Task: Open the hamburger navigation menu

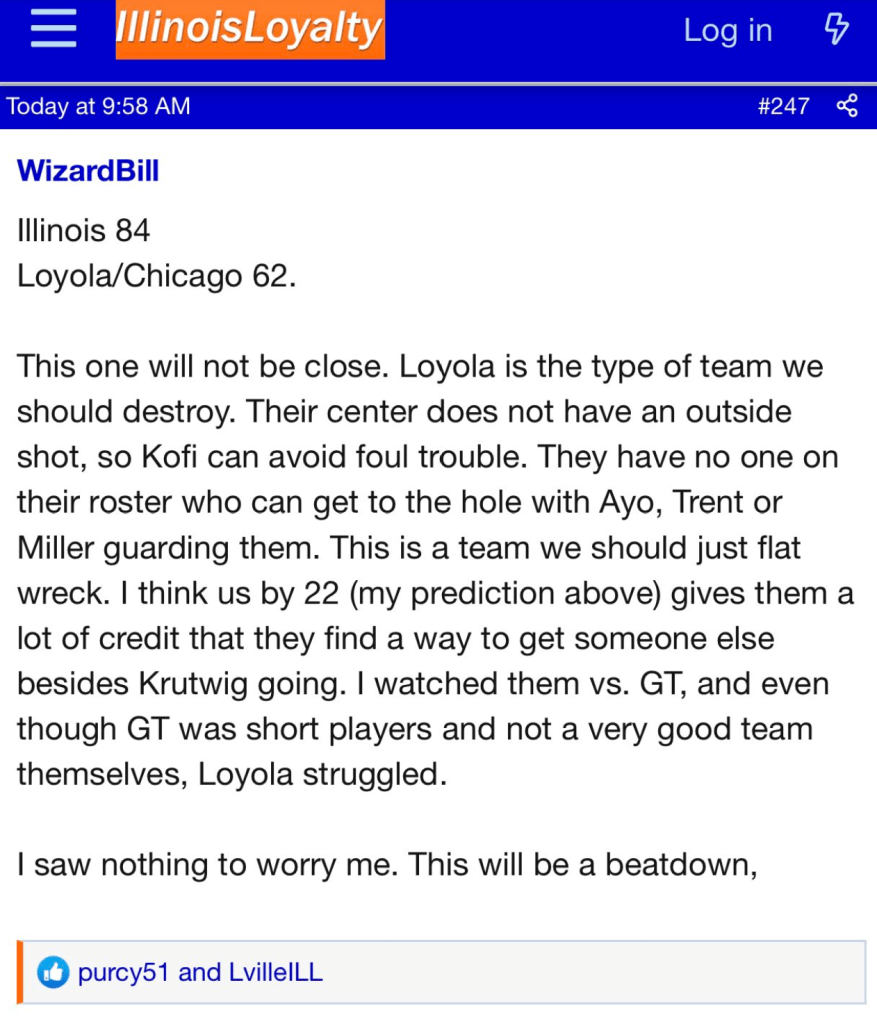Action: 53,29
